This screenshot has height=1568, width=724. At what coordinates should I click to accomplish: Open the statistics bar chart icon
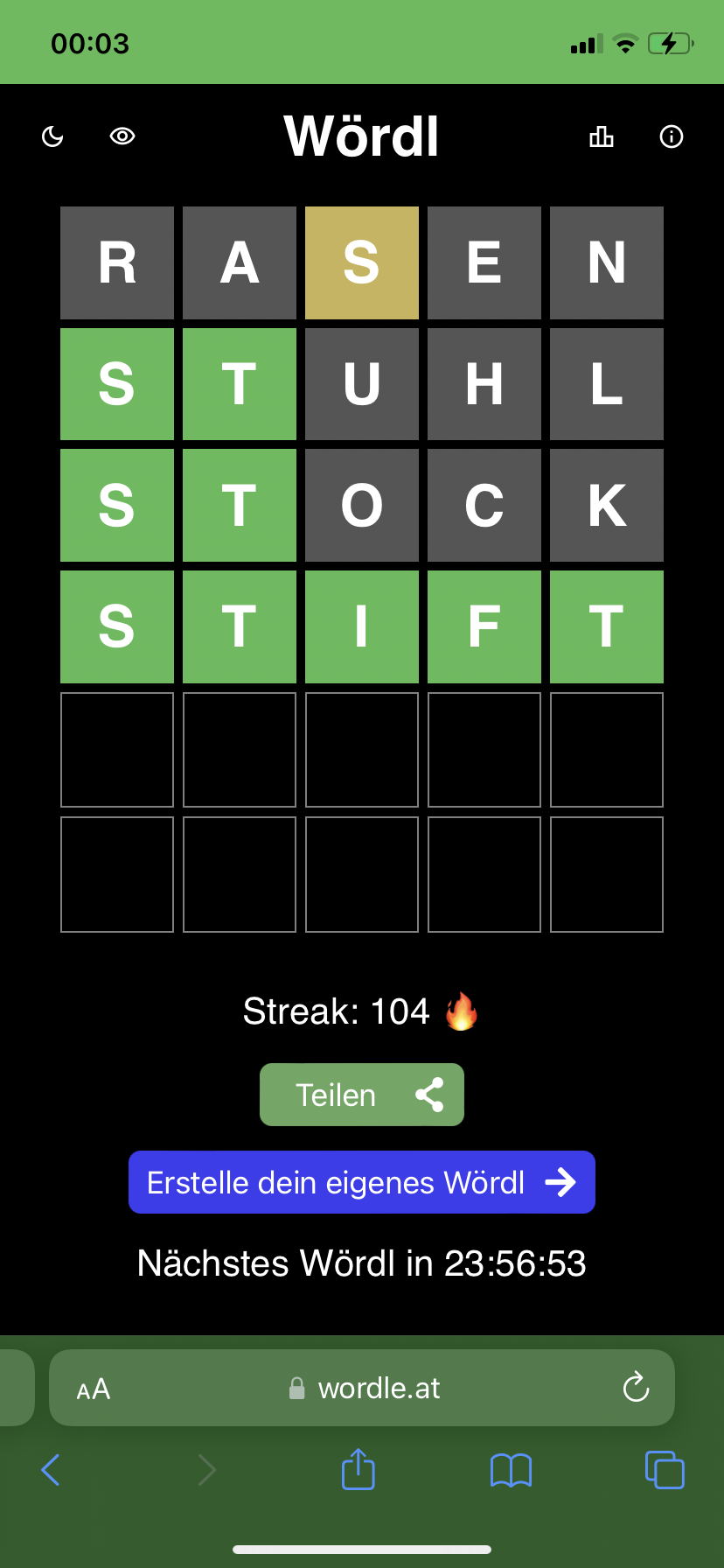point(602,136)
